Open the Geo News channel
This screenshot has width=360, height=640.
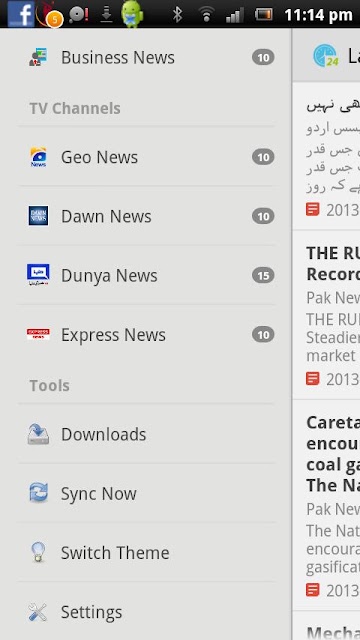click(x=146, y=157)
